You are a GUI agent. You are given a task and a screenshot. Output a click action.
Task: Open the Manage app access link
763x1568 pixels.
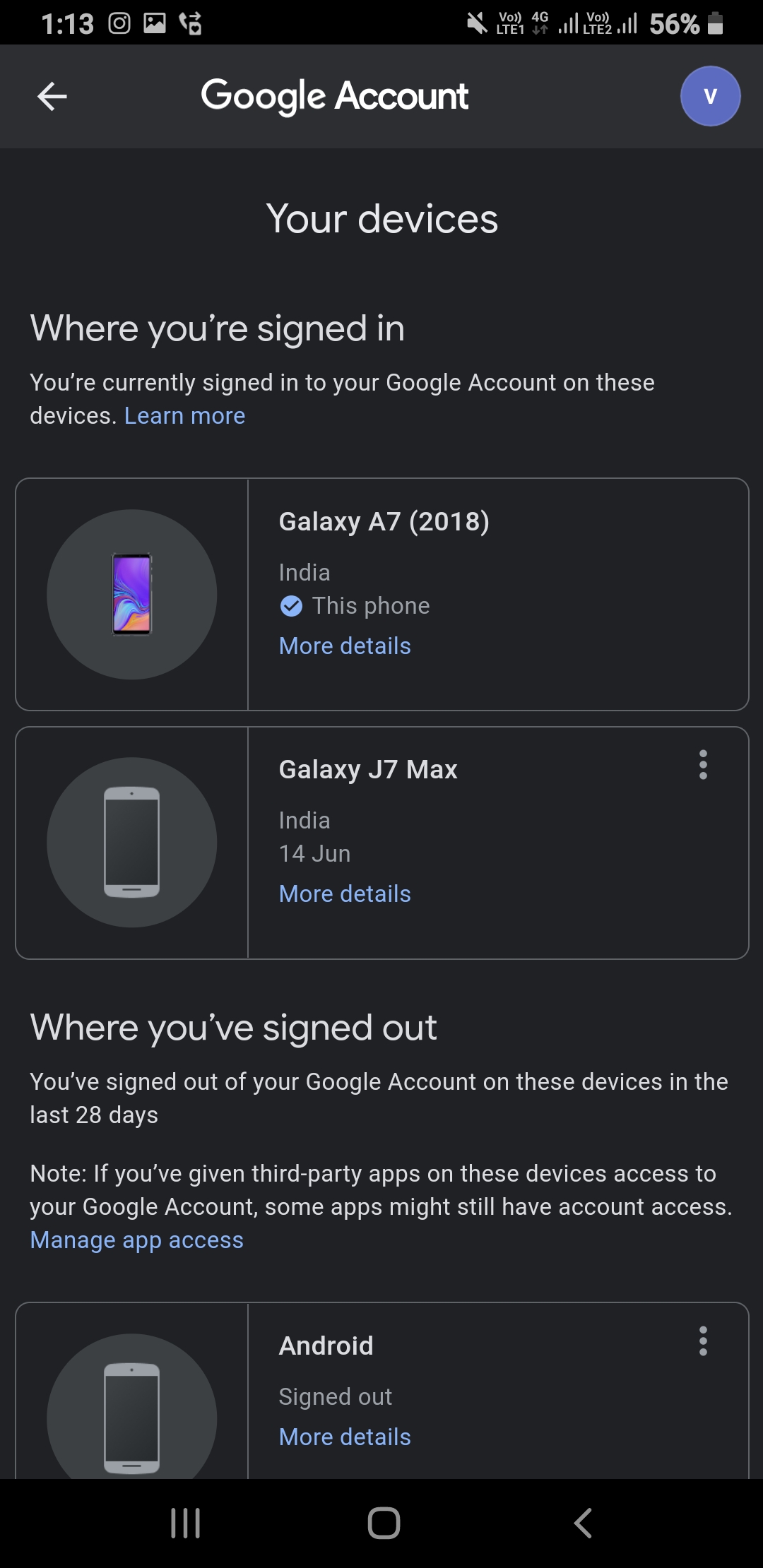137,1240
